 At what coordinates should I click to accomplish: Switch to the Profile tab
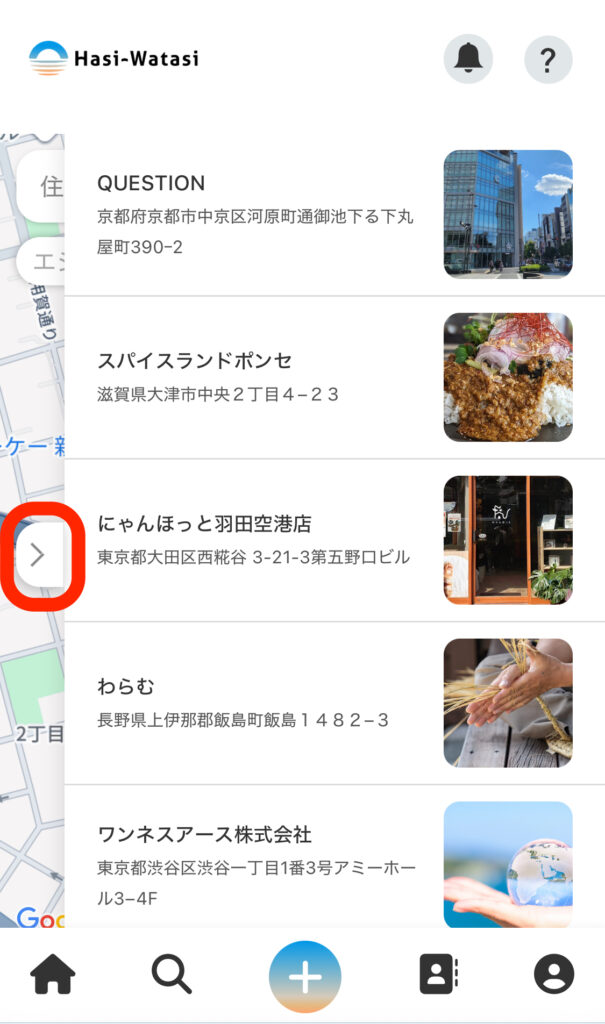coord(554,975)
